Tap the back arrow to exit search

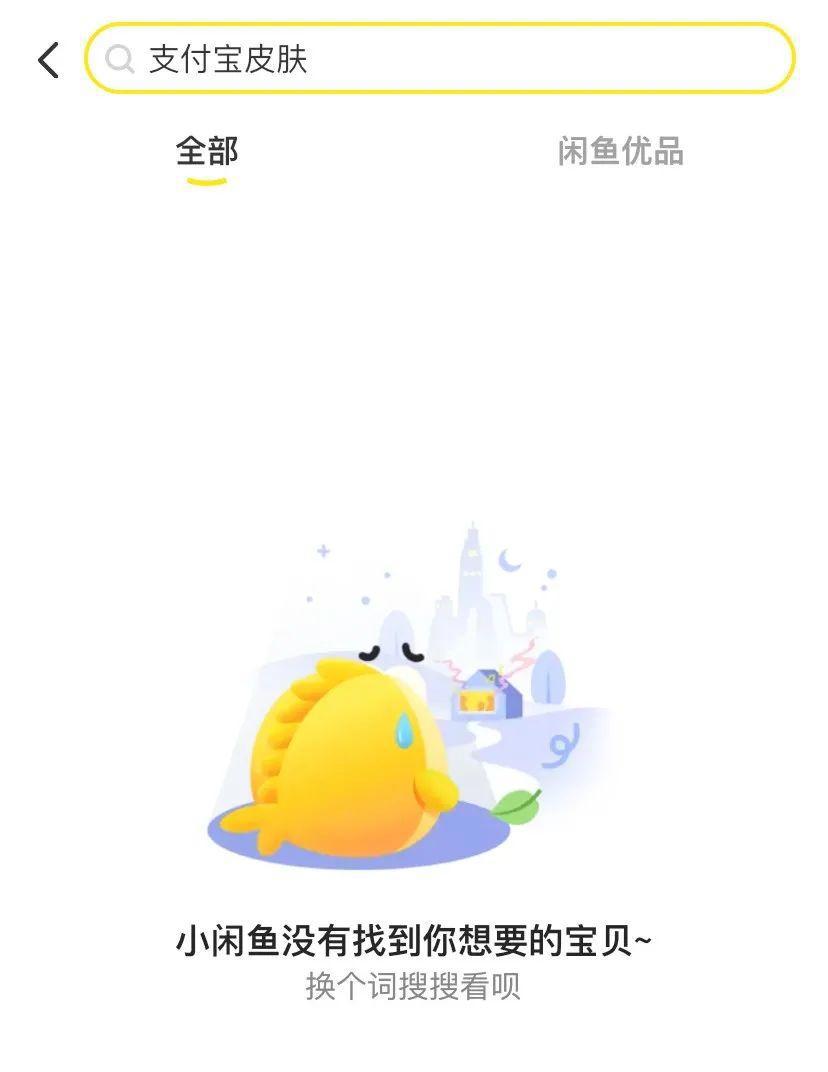coord(45,60)
